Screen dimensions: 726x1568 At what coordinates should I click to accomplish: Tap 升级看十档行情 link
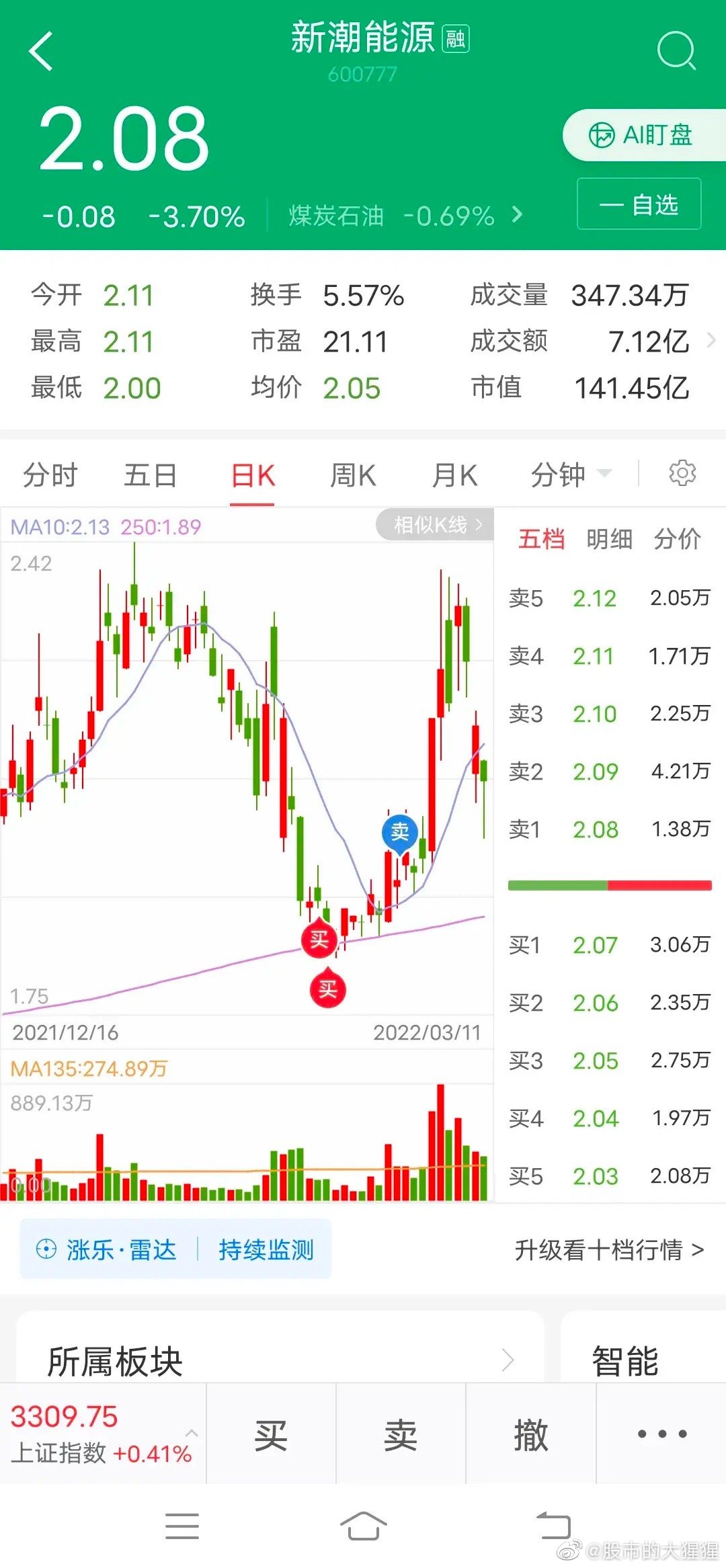609,1250
